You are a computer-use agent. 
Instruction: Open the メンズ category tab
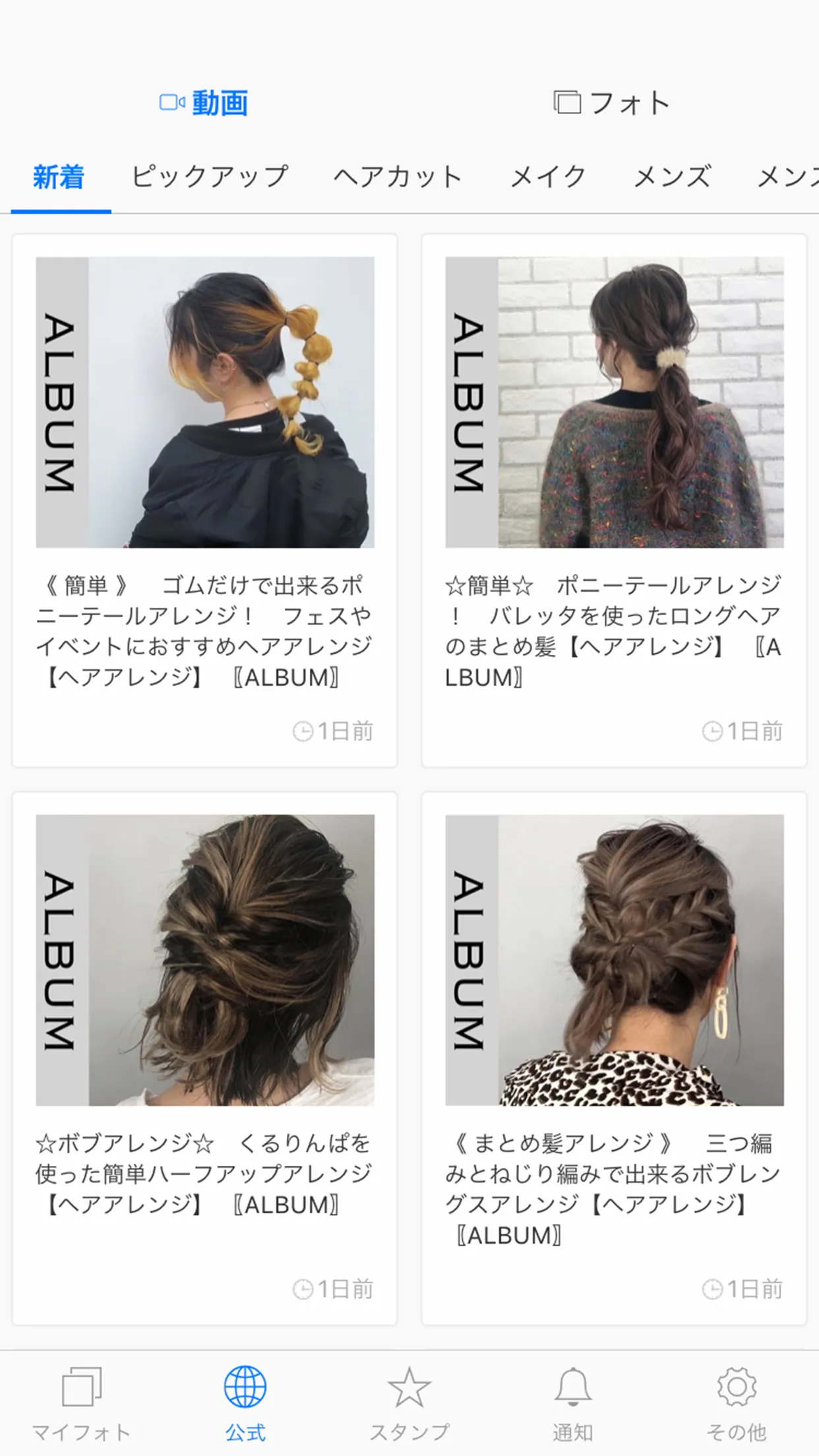(x=673, y=177)
